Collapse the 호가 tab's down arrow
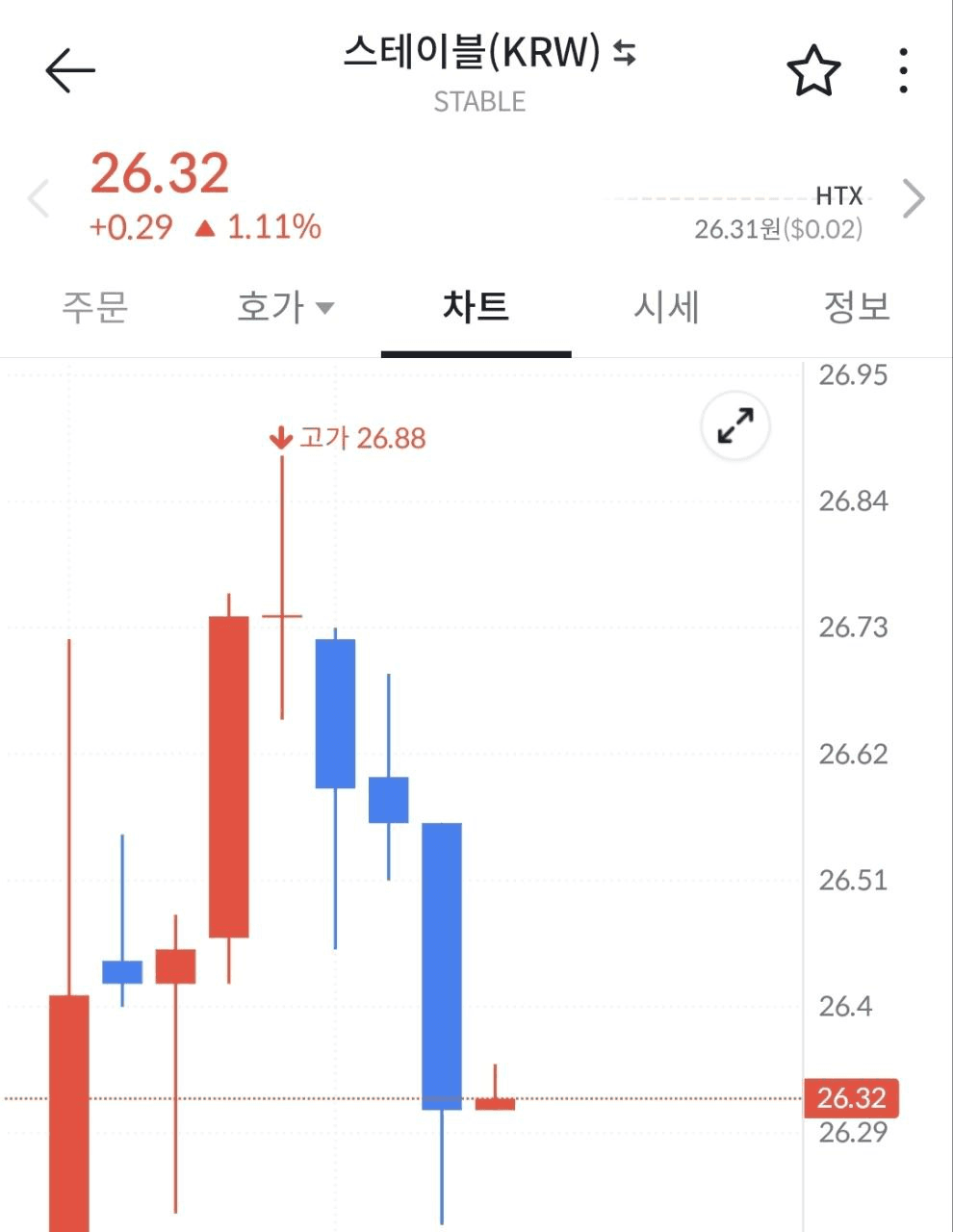953x1232 pixels. [325, 308]
